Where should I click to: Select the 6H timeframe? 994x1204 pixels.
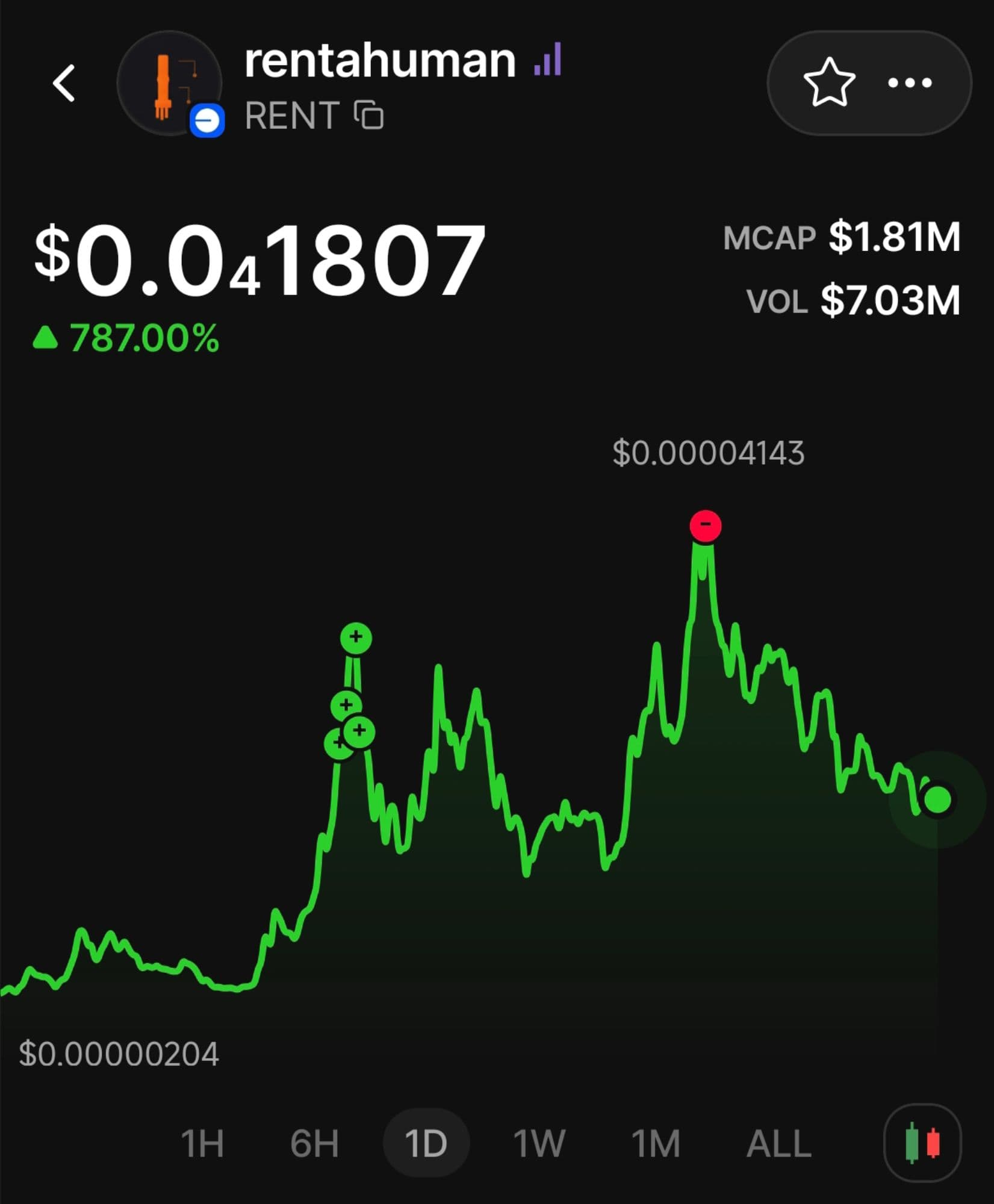(314, 1144)
